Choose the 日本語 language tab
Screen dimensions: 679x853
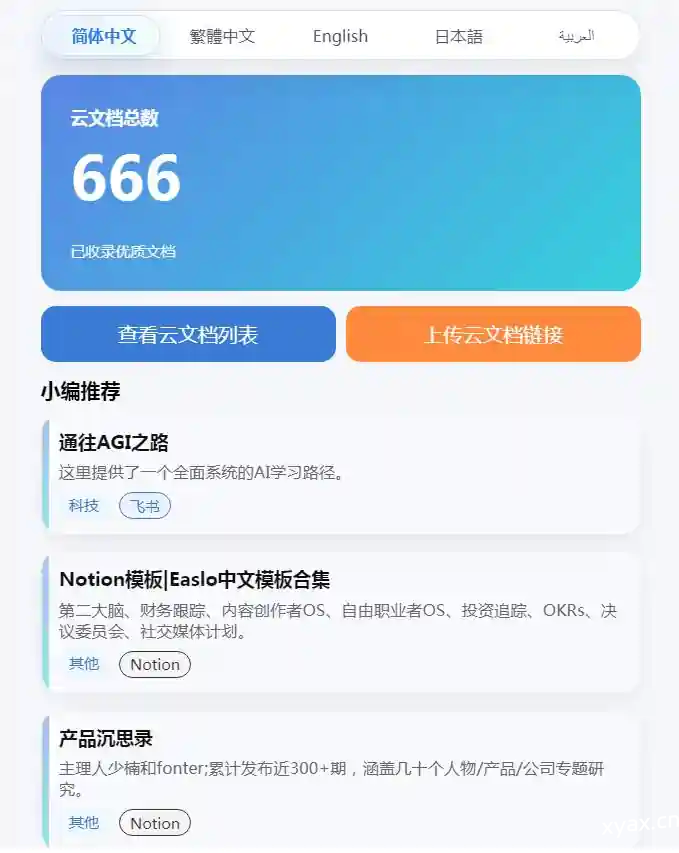point(458,36)
